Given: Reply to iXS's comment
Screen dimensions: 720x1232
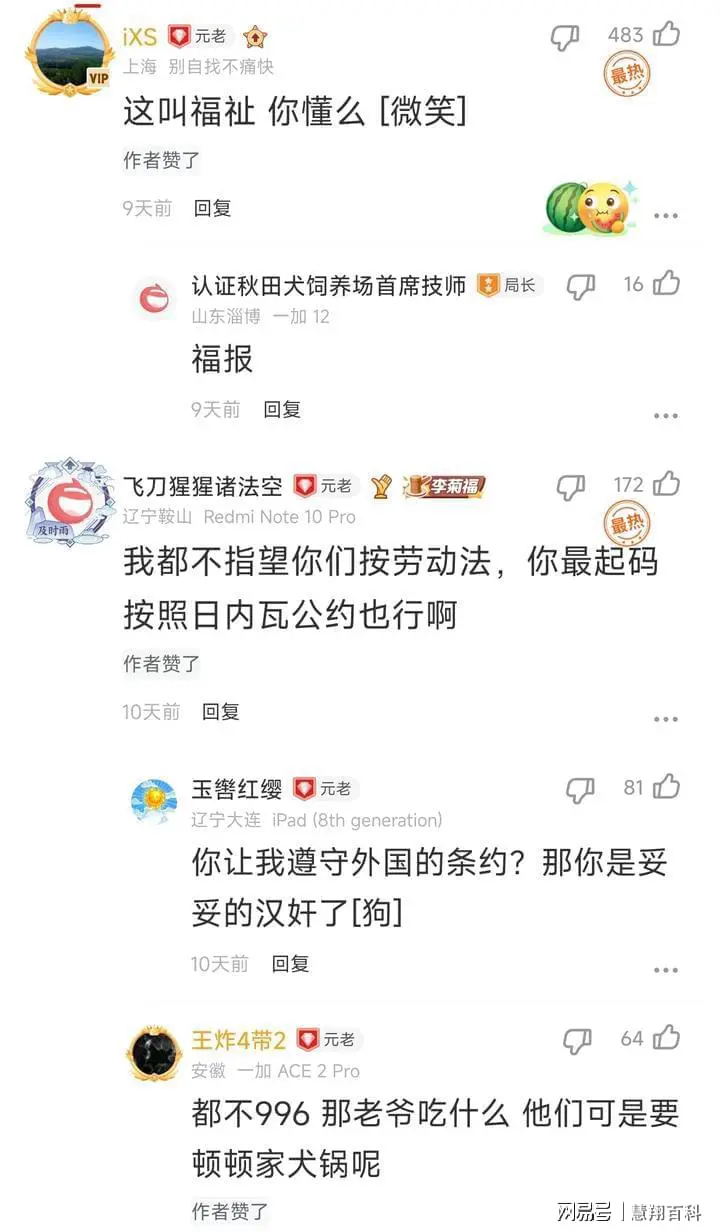Looking at the screenshot, I should 213,208.
